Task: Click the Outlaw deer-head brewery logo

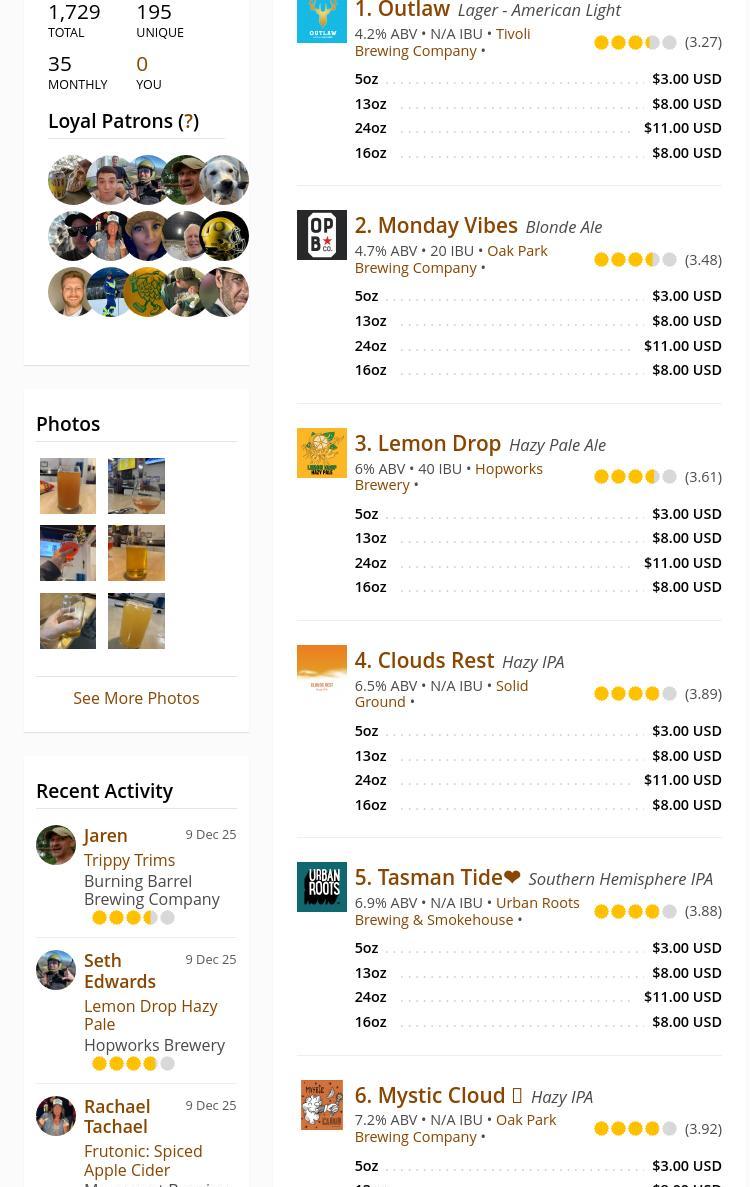Action: (x=321, y=20)
